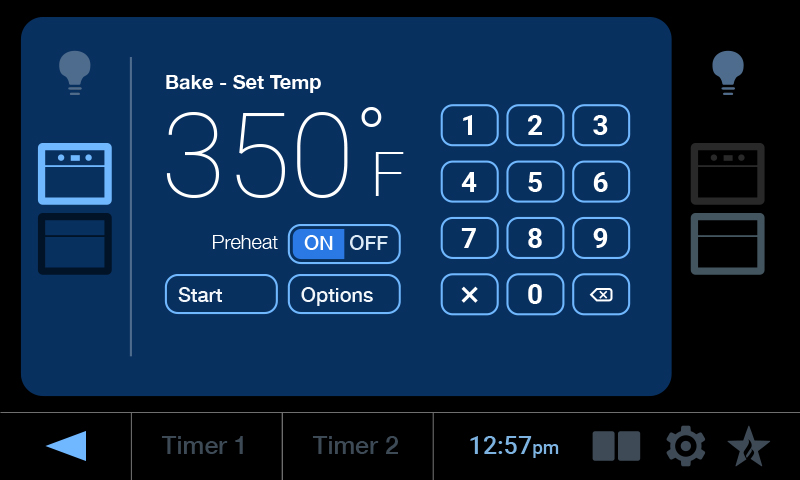The width and height of the screenshot is (800, 480).
Task: Enter digit 3 on the keypad
Action: pyautogui.click(x=600, y=125)
